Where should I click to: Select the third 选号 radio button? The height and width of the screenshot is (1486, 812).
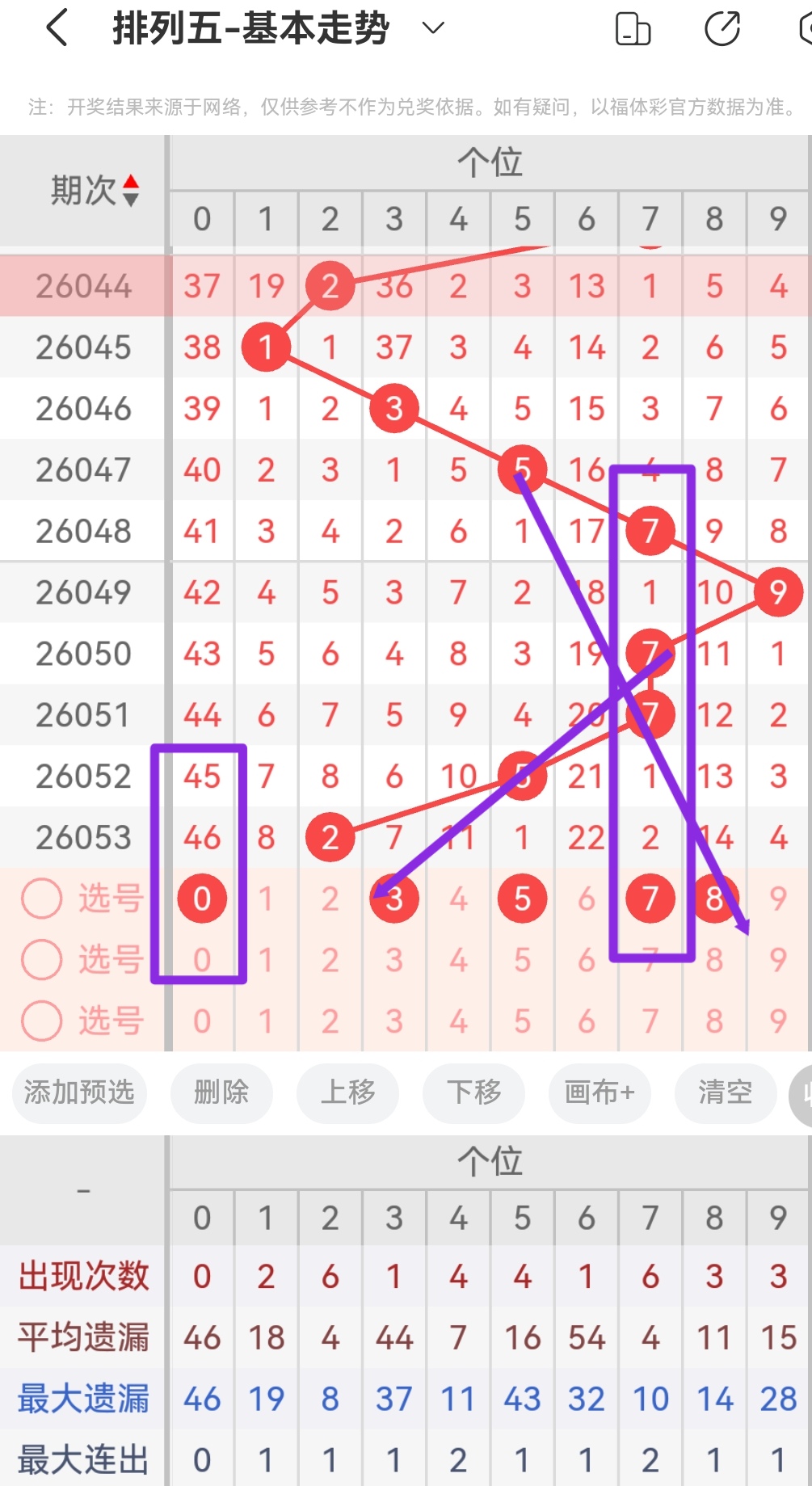pyautogui.click(x=41, y=1021)
